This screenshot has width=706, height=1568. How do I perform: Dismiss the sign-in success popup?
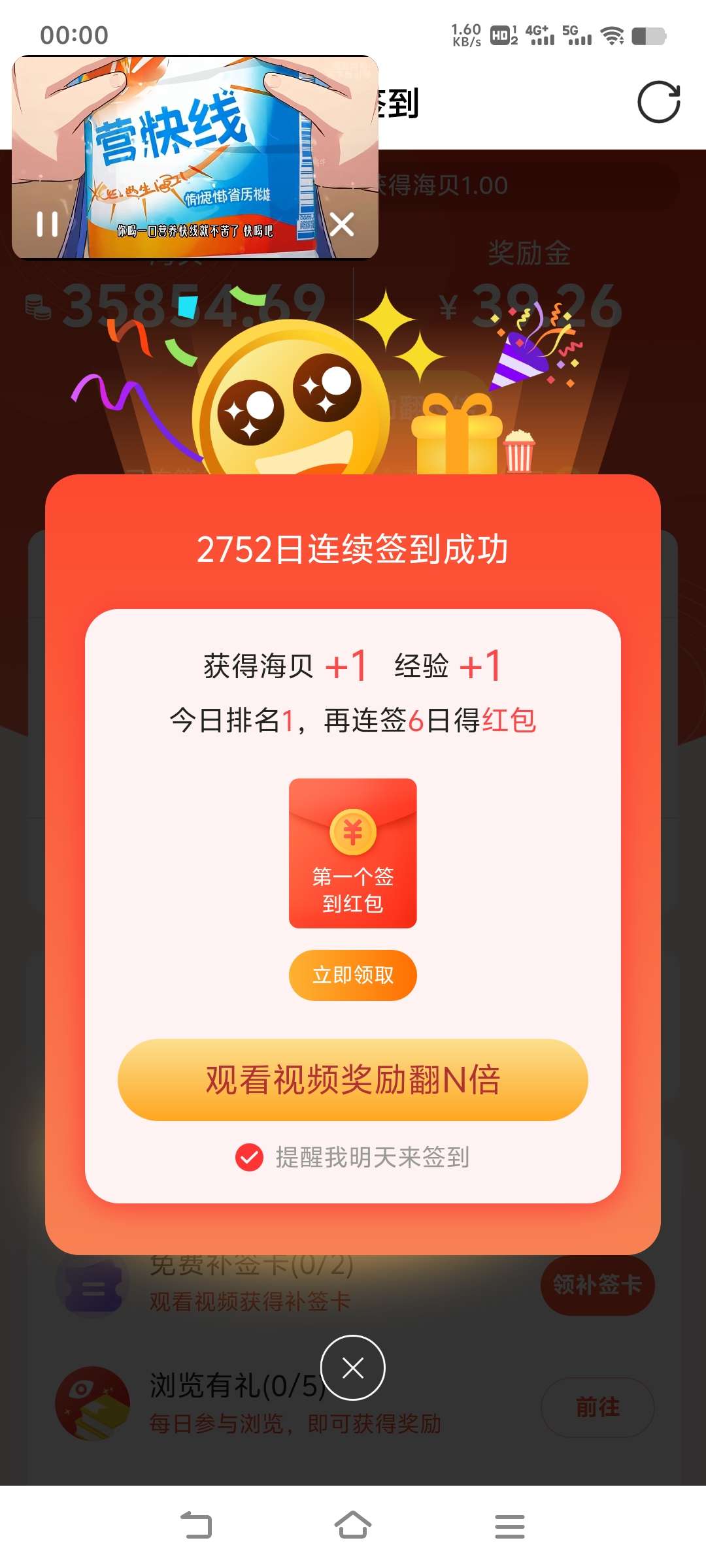pos(352,1367)
